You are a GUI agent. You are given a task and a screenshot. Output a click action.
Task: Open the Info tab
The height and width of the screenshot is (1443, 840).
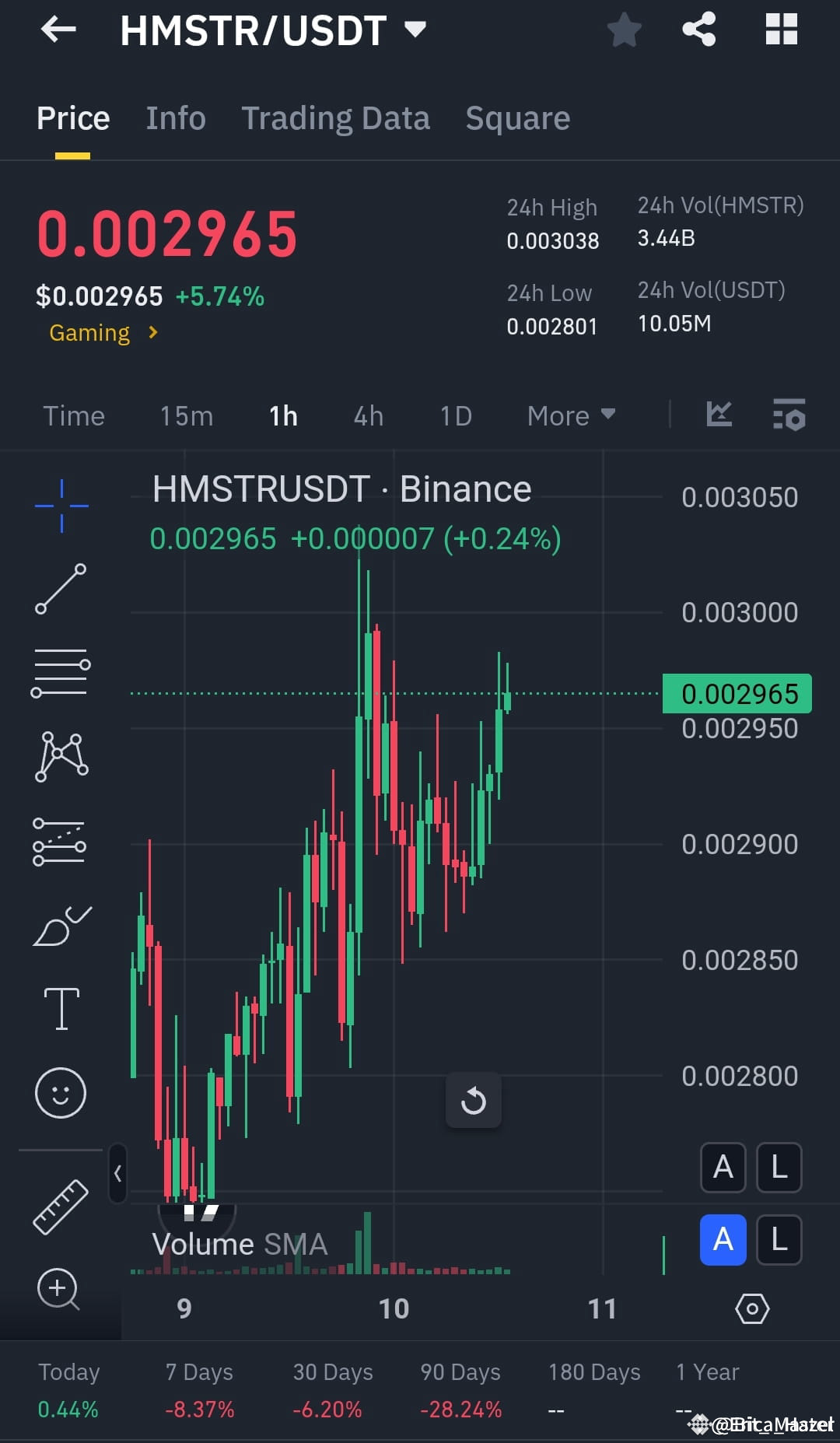(x=175, y=118)
